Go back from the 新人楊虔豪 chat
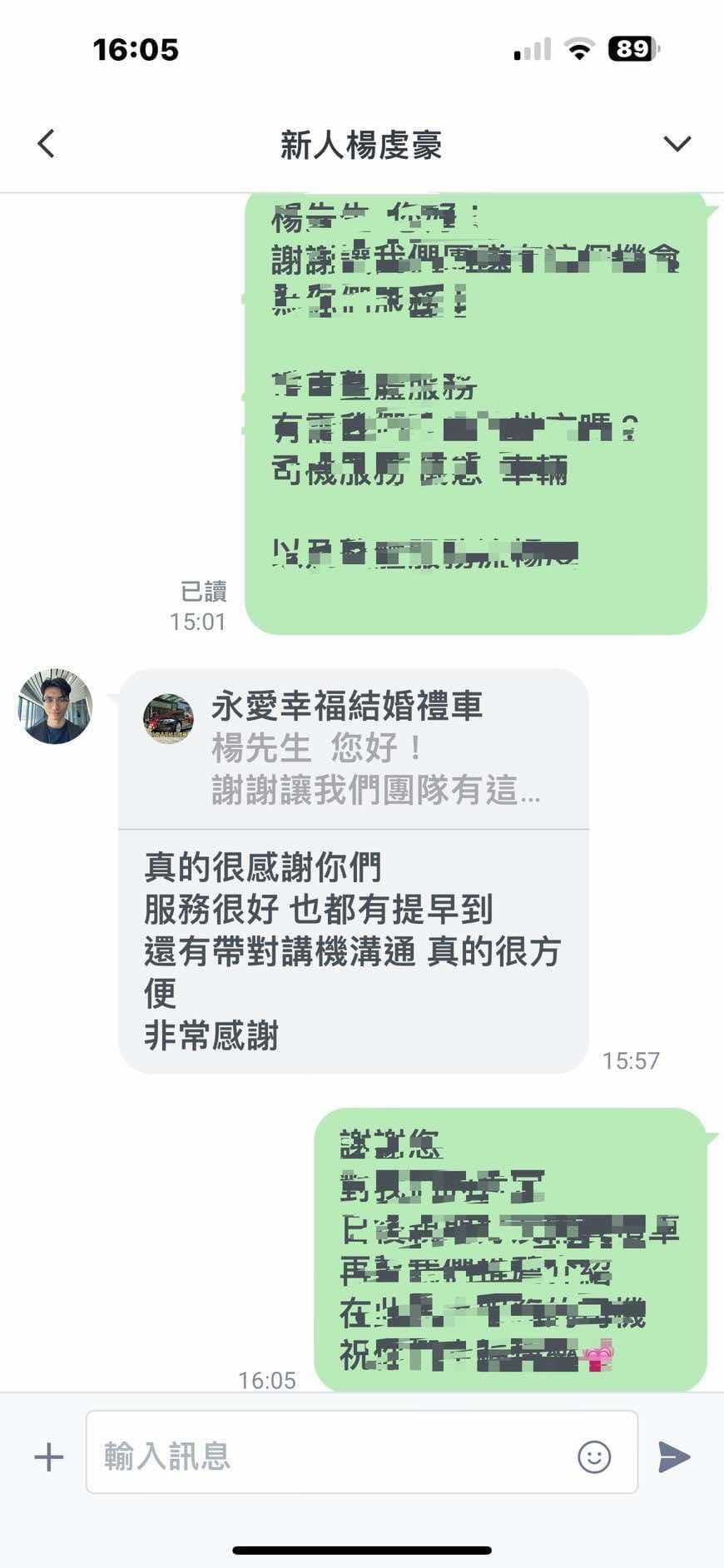 pos(47,144)
